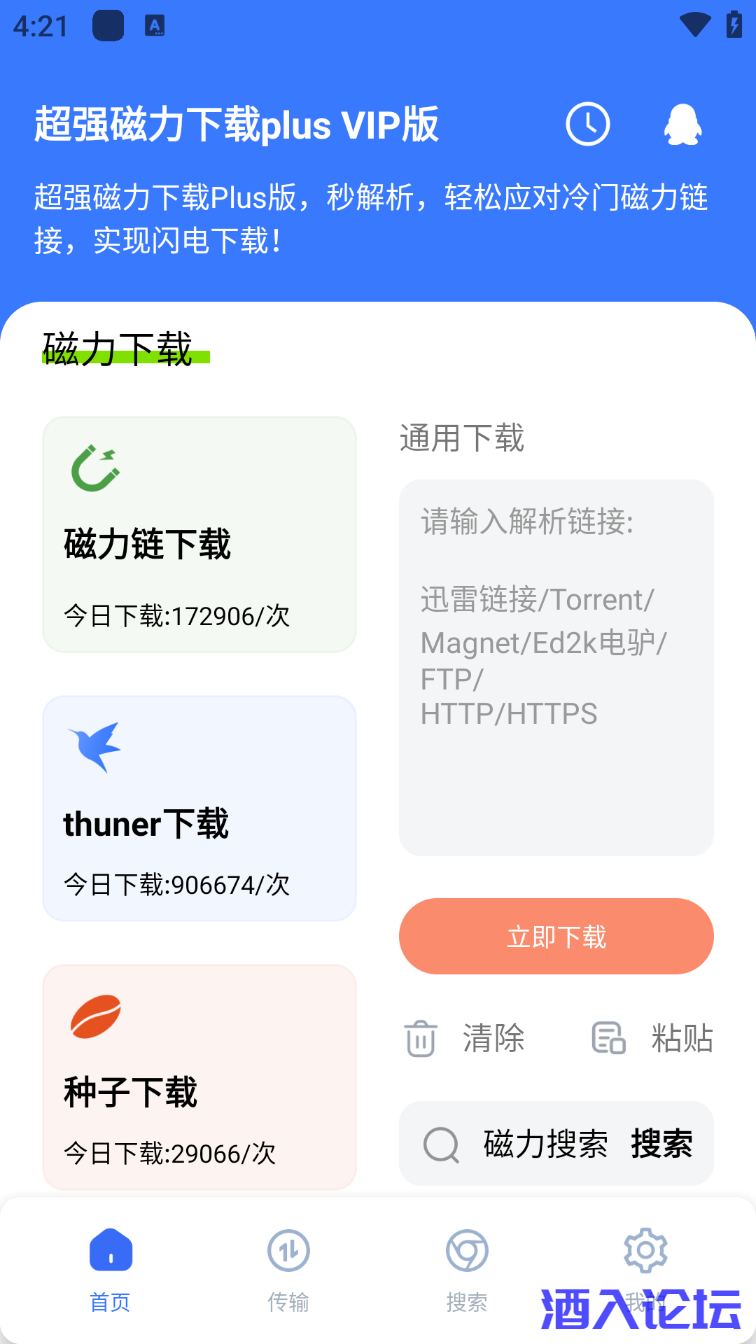
Task: Tap the magnifier icon in 磁力搜索 bar
Action: point(440,1143)
